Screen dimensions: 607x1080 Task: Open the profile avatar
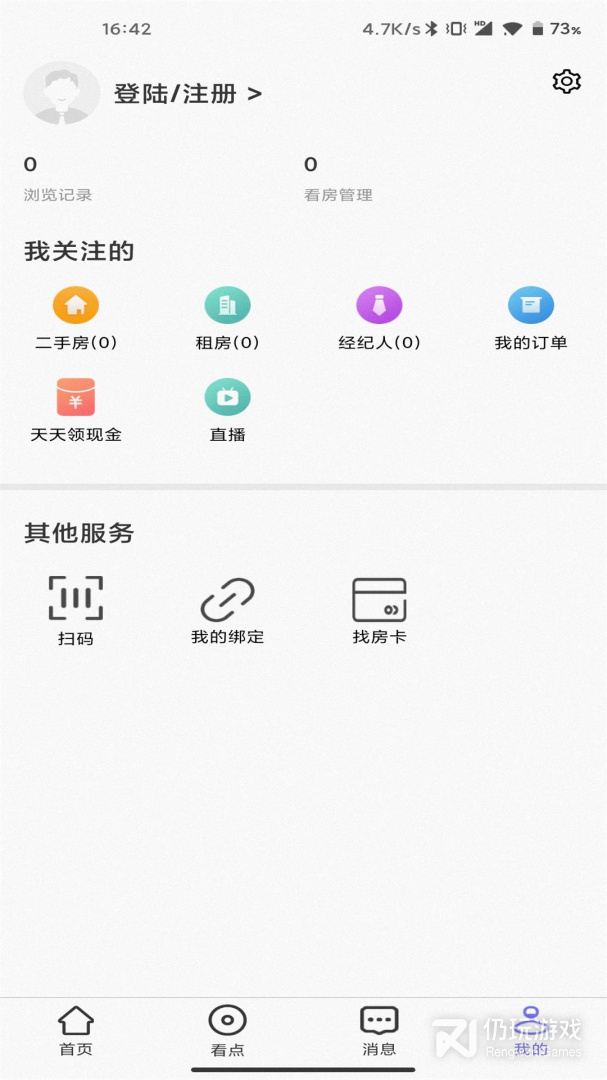click(62, 94)
